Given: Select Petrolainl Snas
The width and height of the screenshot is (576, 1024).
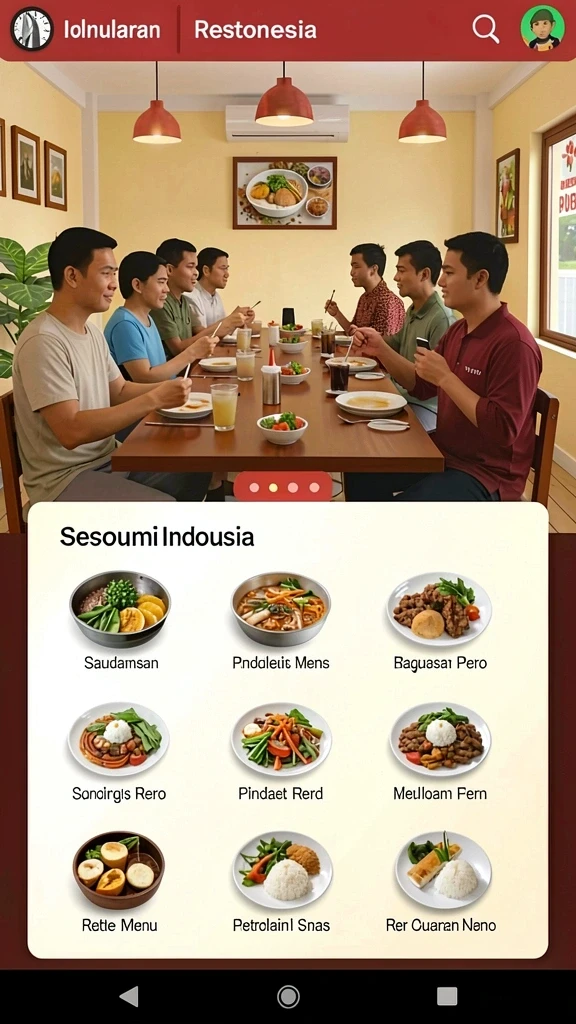Looking at the screenshot, I should coord(281,882).
